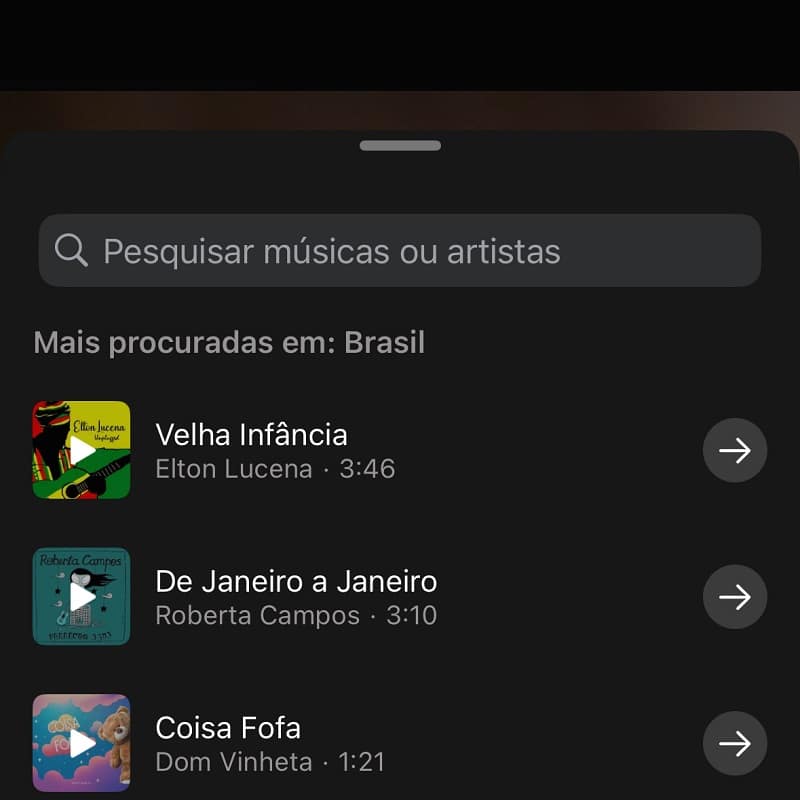Play preview of Coisa Fofa
Screen dimensions: 800x800
(81, 743)
